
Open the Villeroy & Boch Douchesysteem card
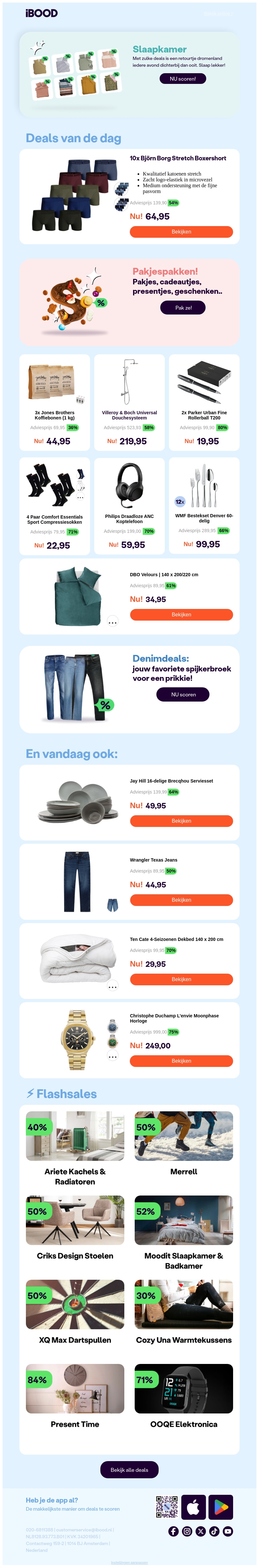click(x=129, y=402)
